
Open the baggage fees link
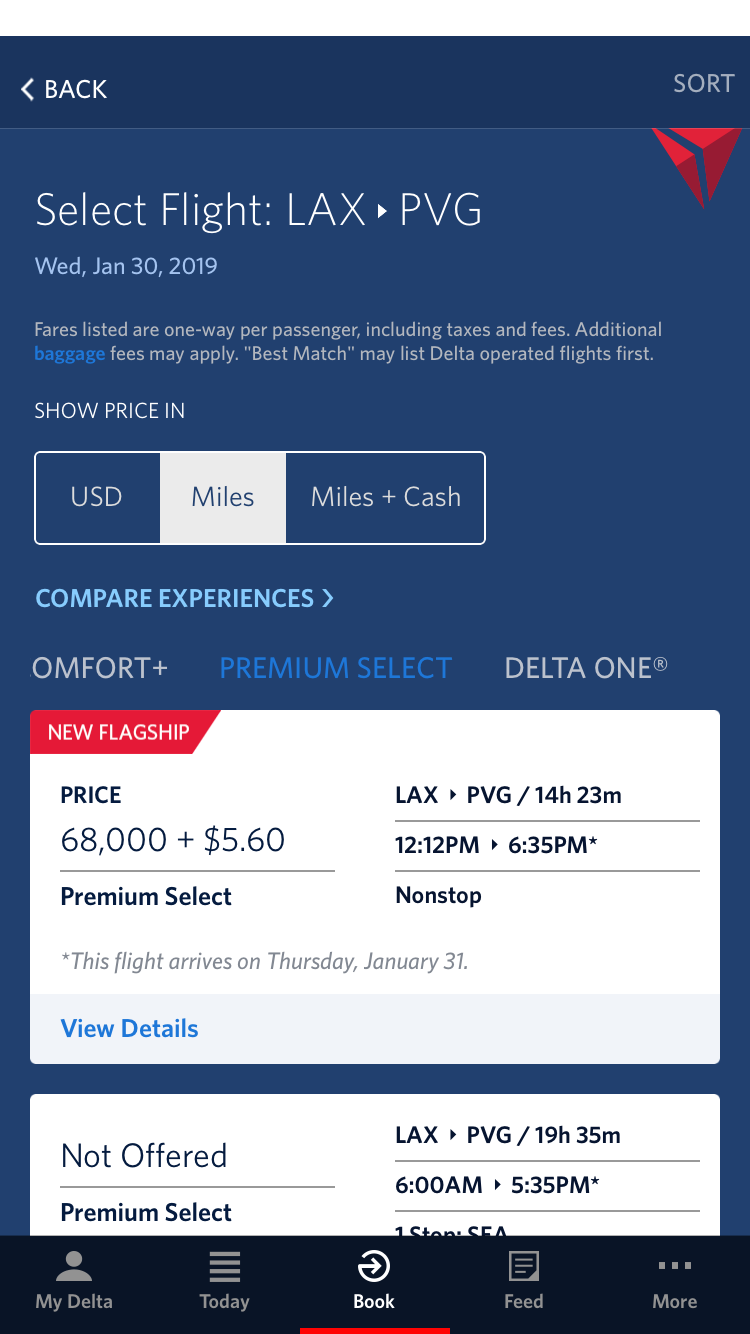click(69, 354)
